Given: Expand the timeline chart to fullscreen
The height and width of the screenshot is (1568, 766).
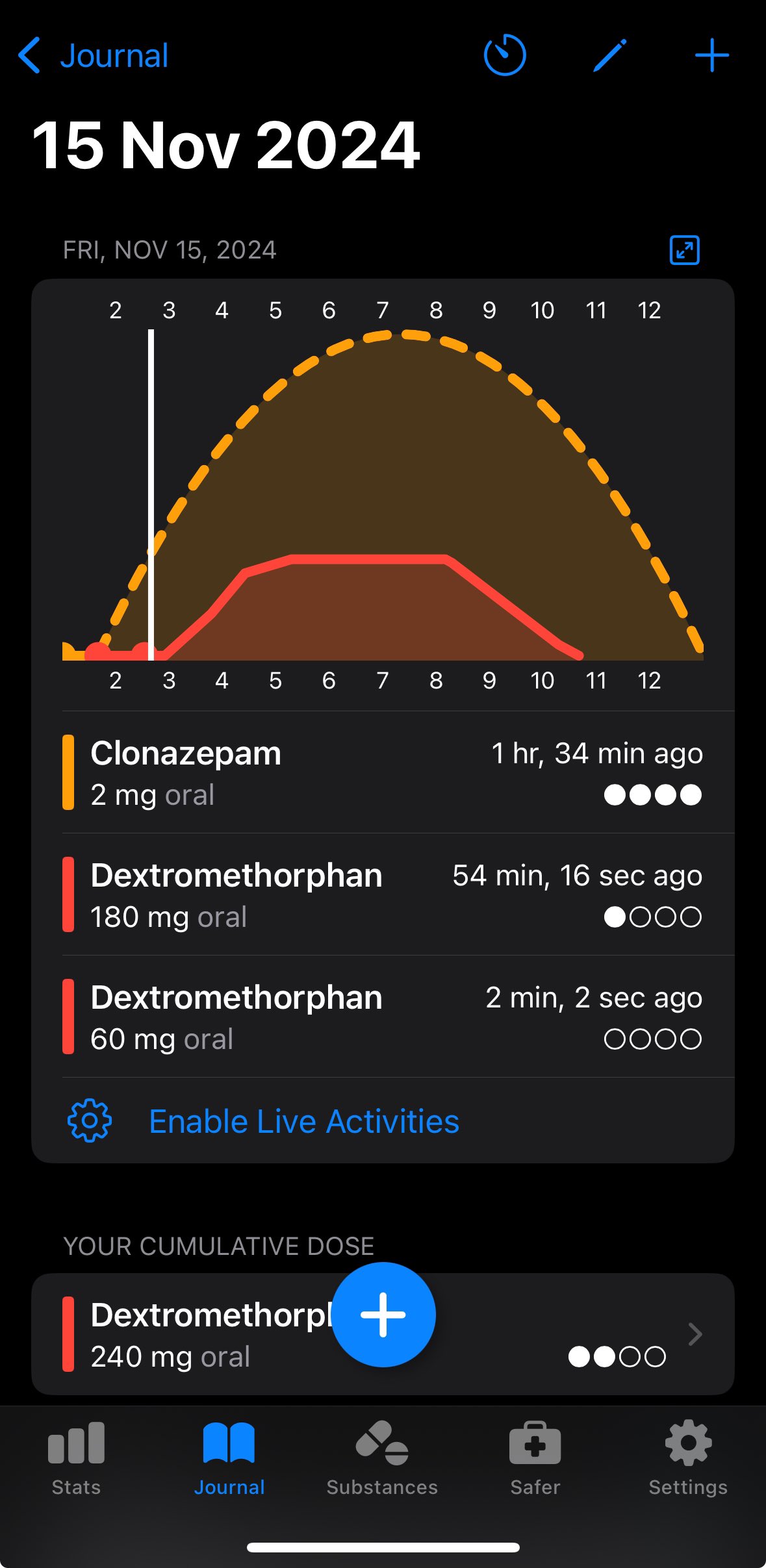Looking at the screenshot, I should tap(684, 250).
